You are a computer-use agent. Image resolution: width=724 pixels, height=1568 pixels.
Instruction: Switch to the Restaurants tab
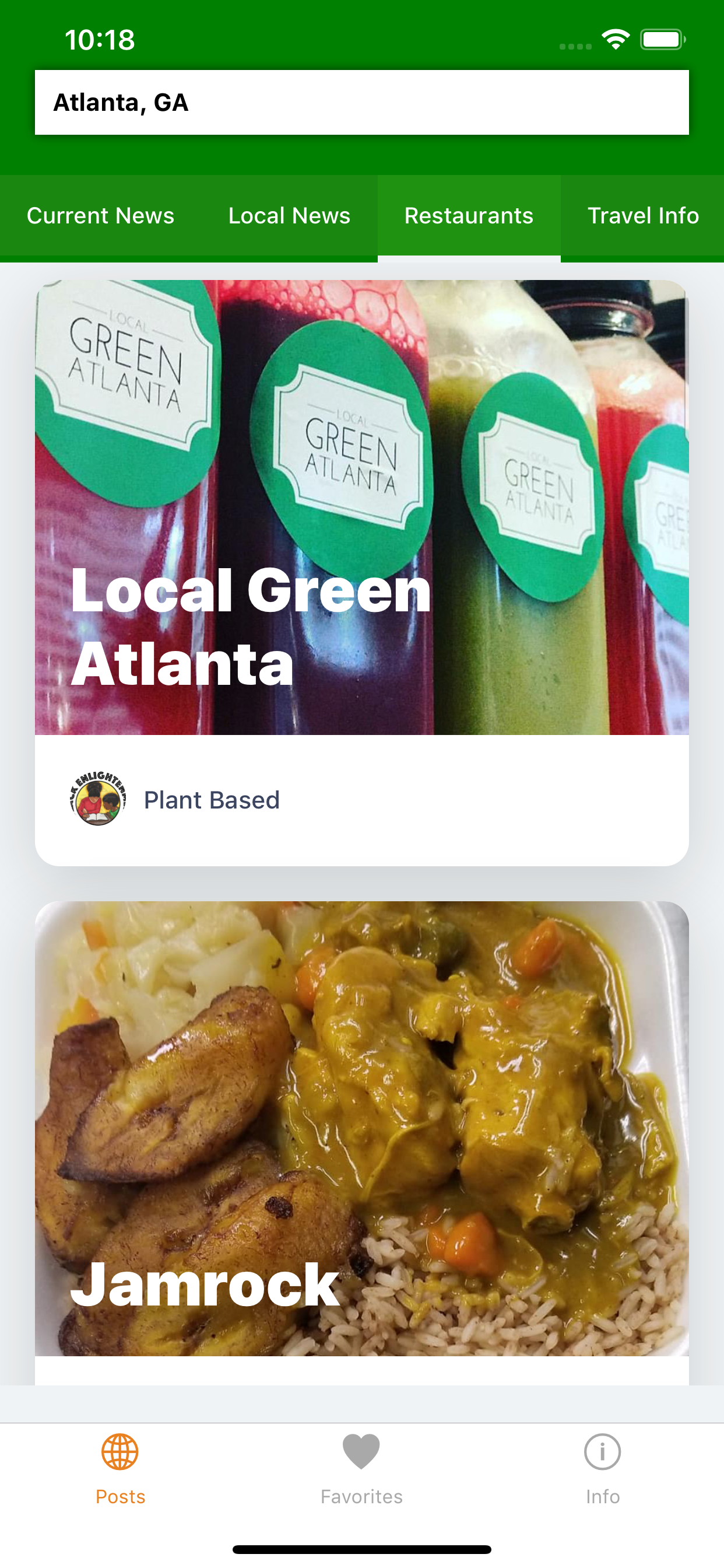point(469,215)
